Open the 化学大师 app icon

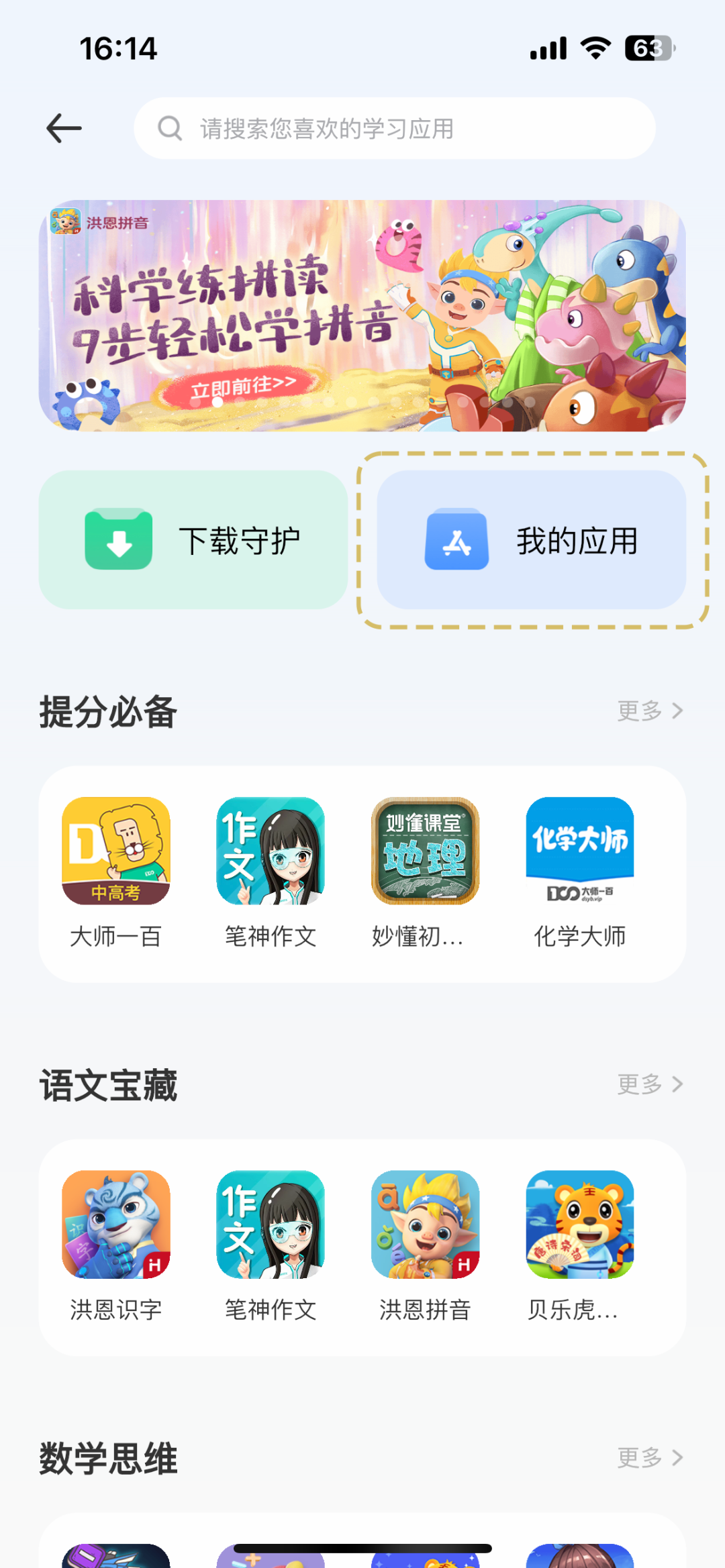[579, 851]
